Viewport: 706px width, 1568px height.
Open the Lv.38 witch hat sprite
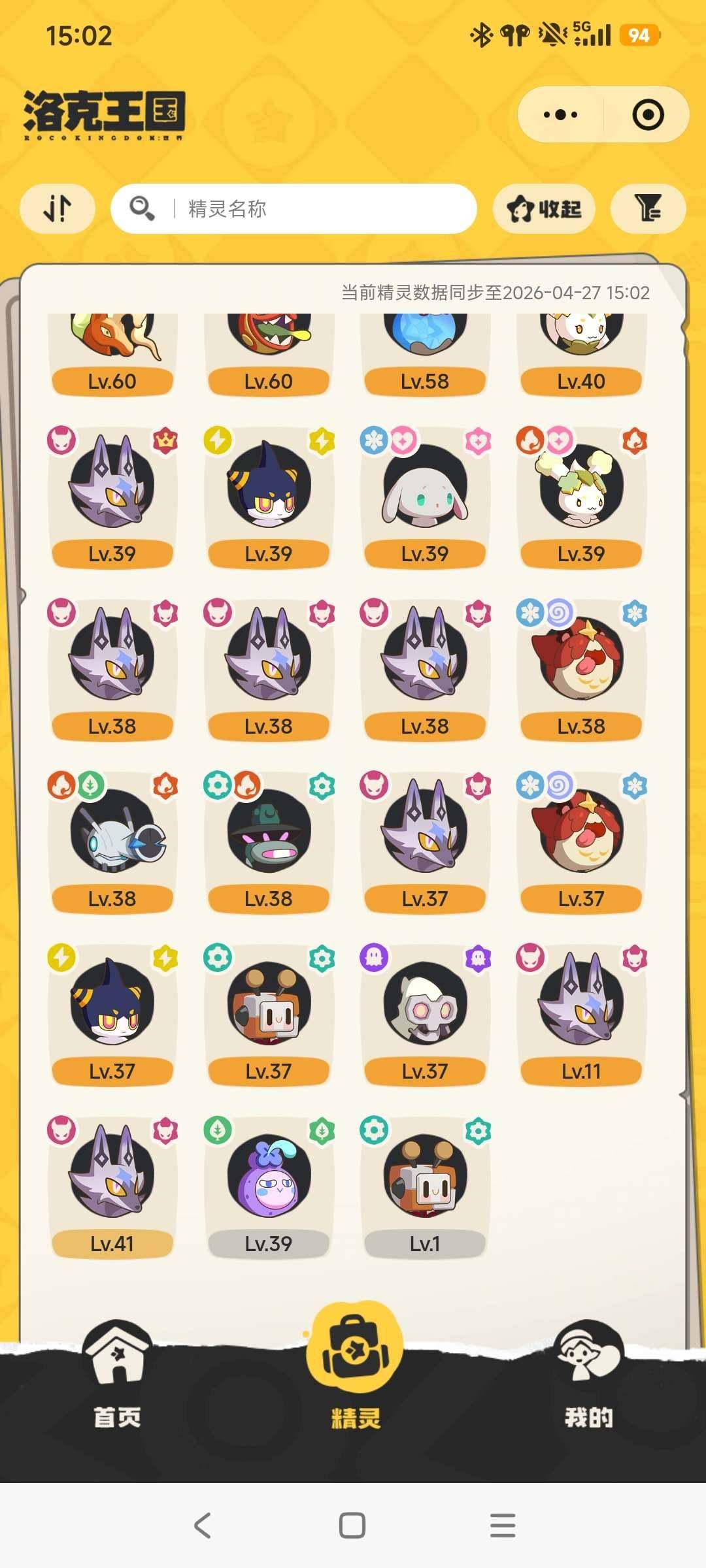(269, 841)
